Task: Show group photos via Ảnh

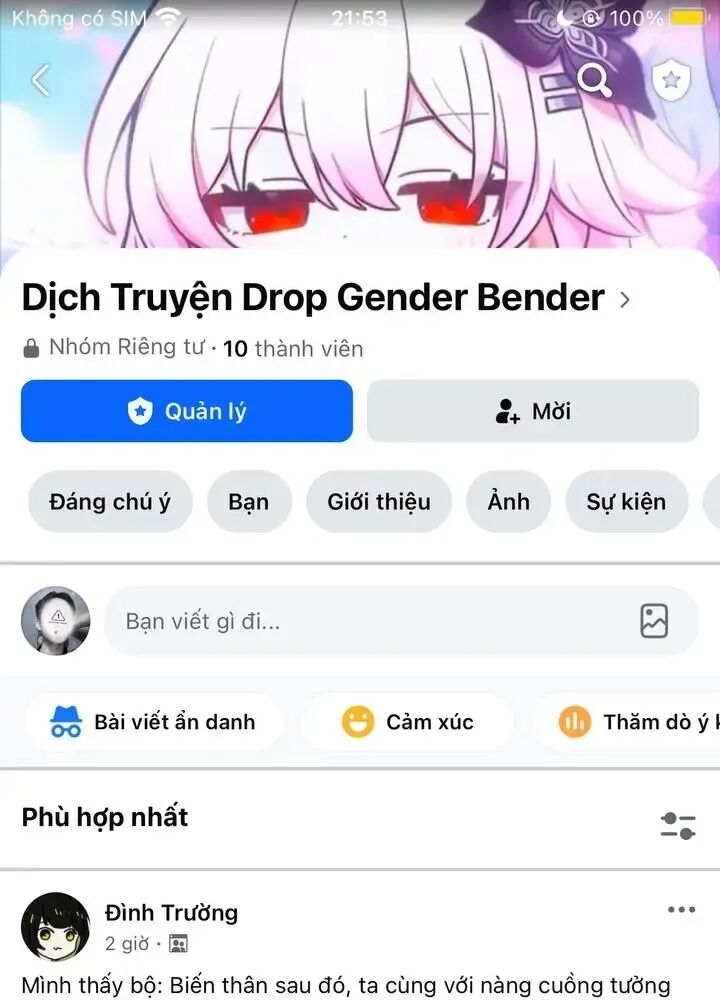Action: point(508,502)
